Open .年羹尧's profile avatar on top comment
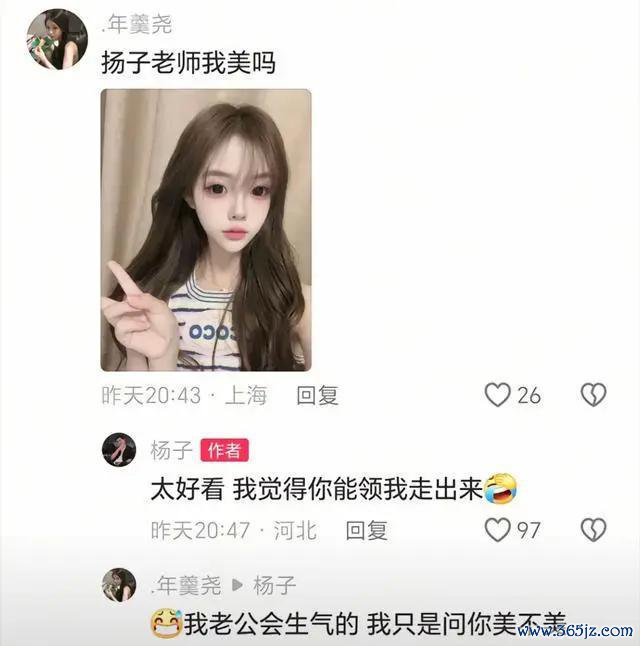 click(x=56, y=40)
